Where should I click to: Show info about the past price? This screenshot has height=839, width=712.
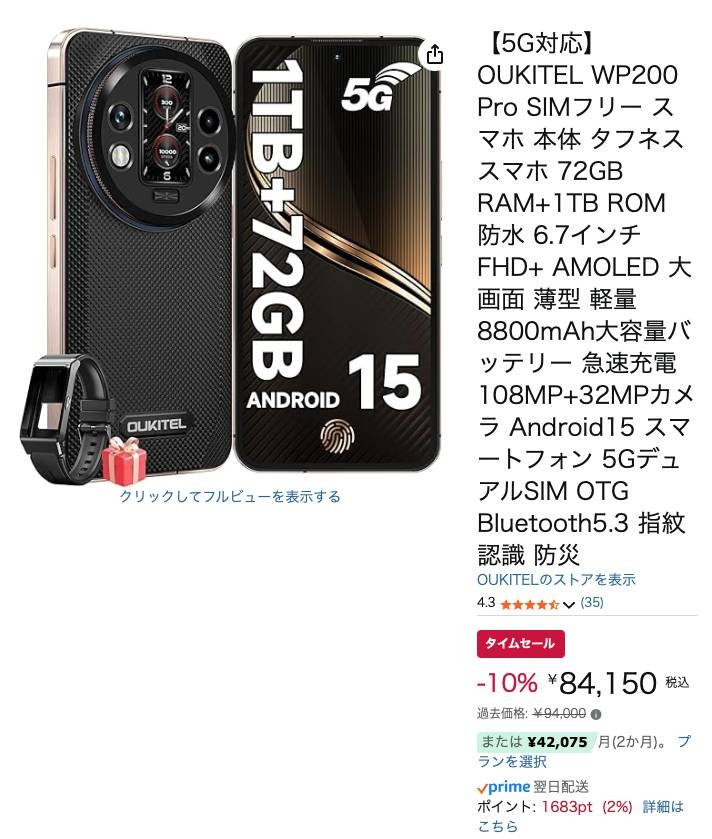(x=597, y=715)
